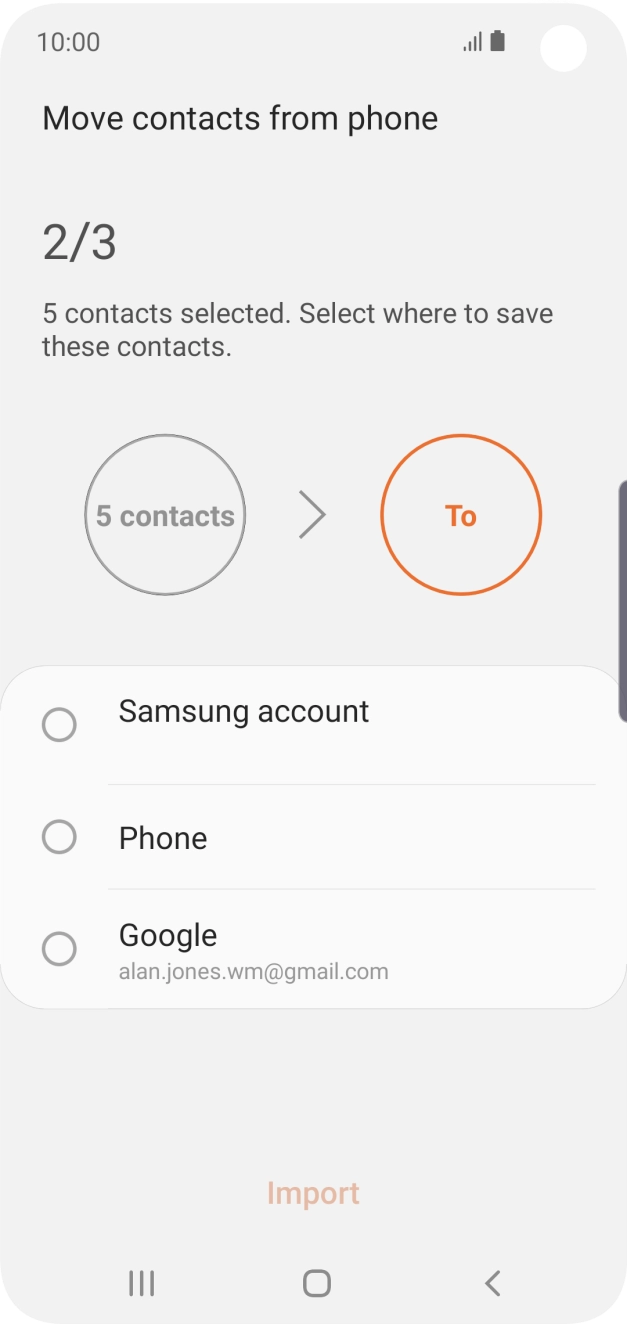Go back using the navigation bar
Screen dimensions: 627x1324
(492, 1283)
